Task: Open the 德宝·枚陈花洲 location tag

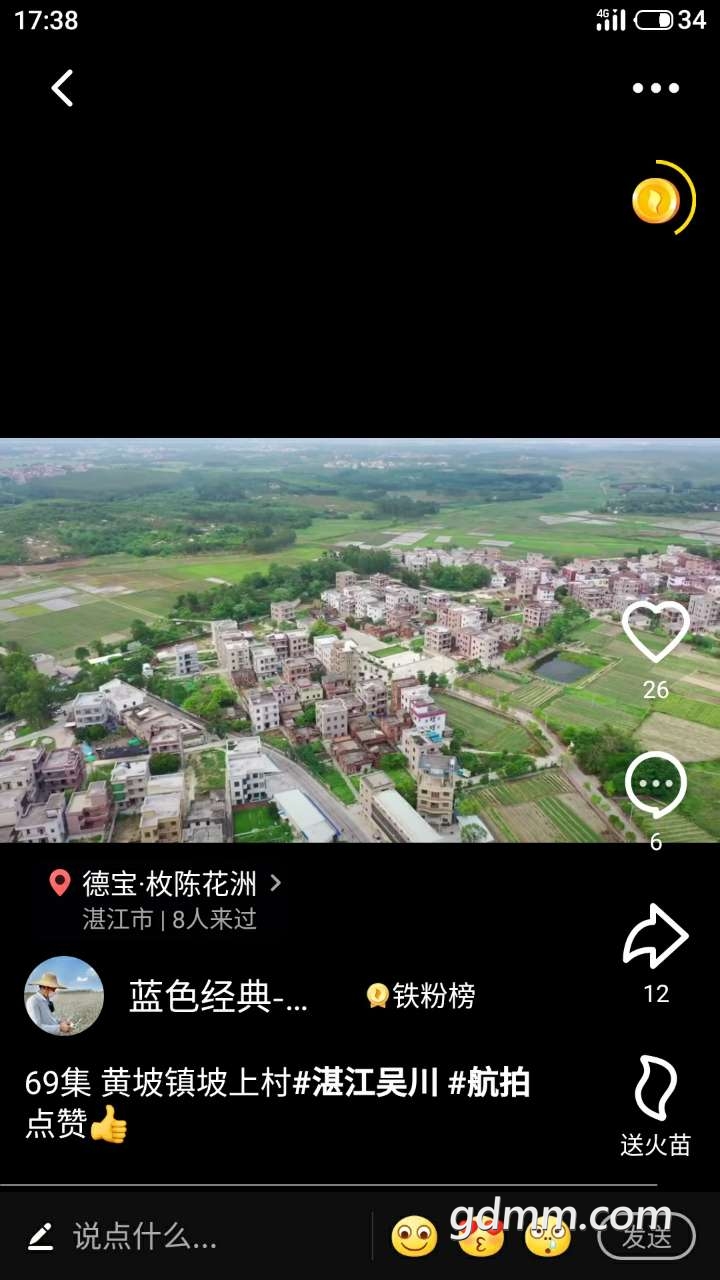Action: click(x=168, y=884)
